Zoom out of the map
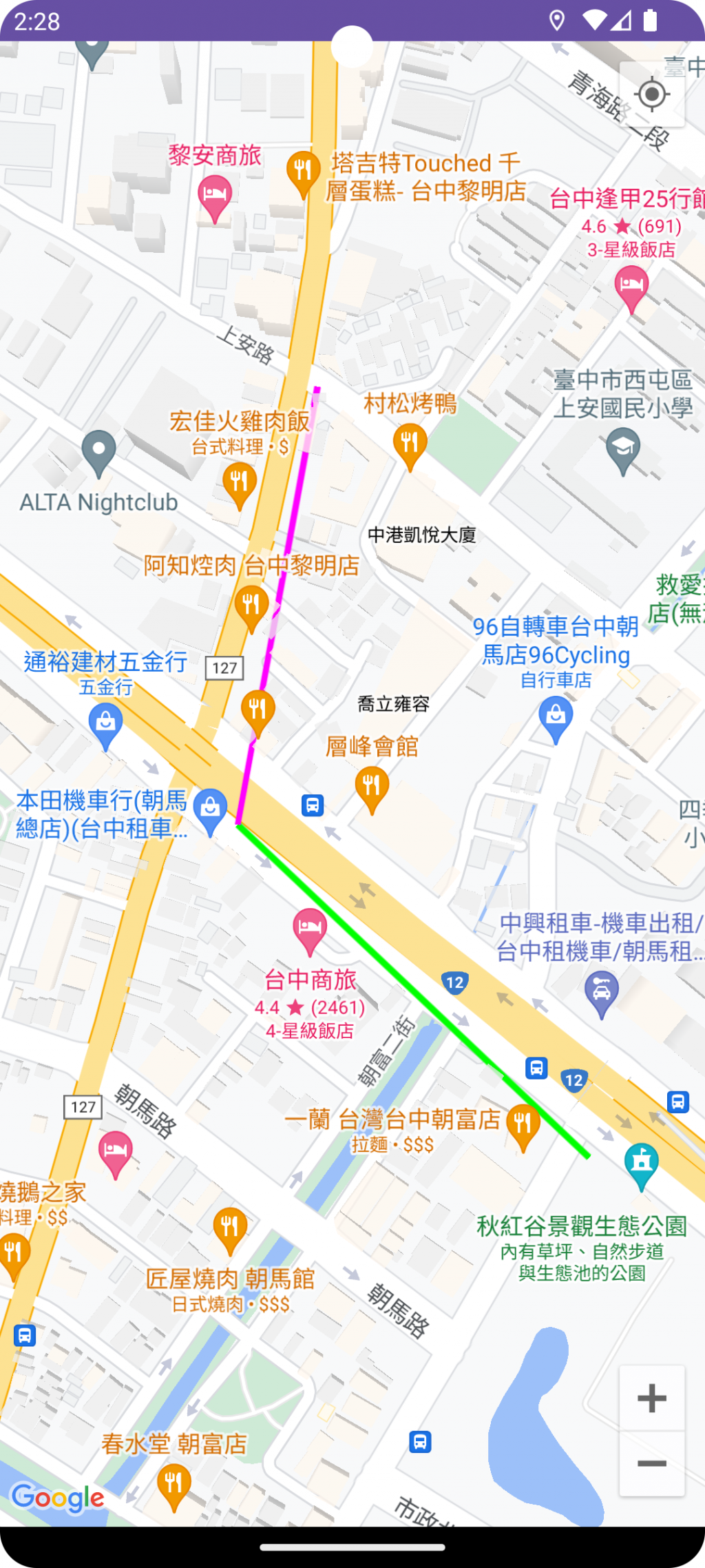Screen dimensions: 705x1568 point(651,1463)
